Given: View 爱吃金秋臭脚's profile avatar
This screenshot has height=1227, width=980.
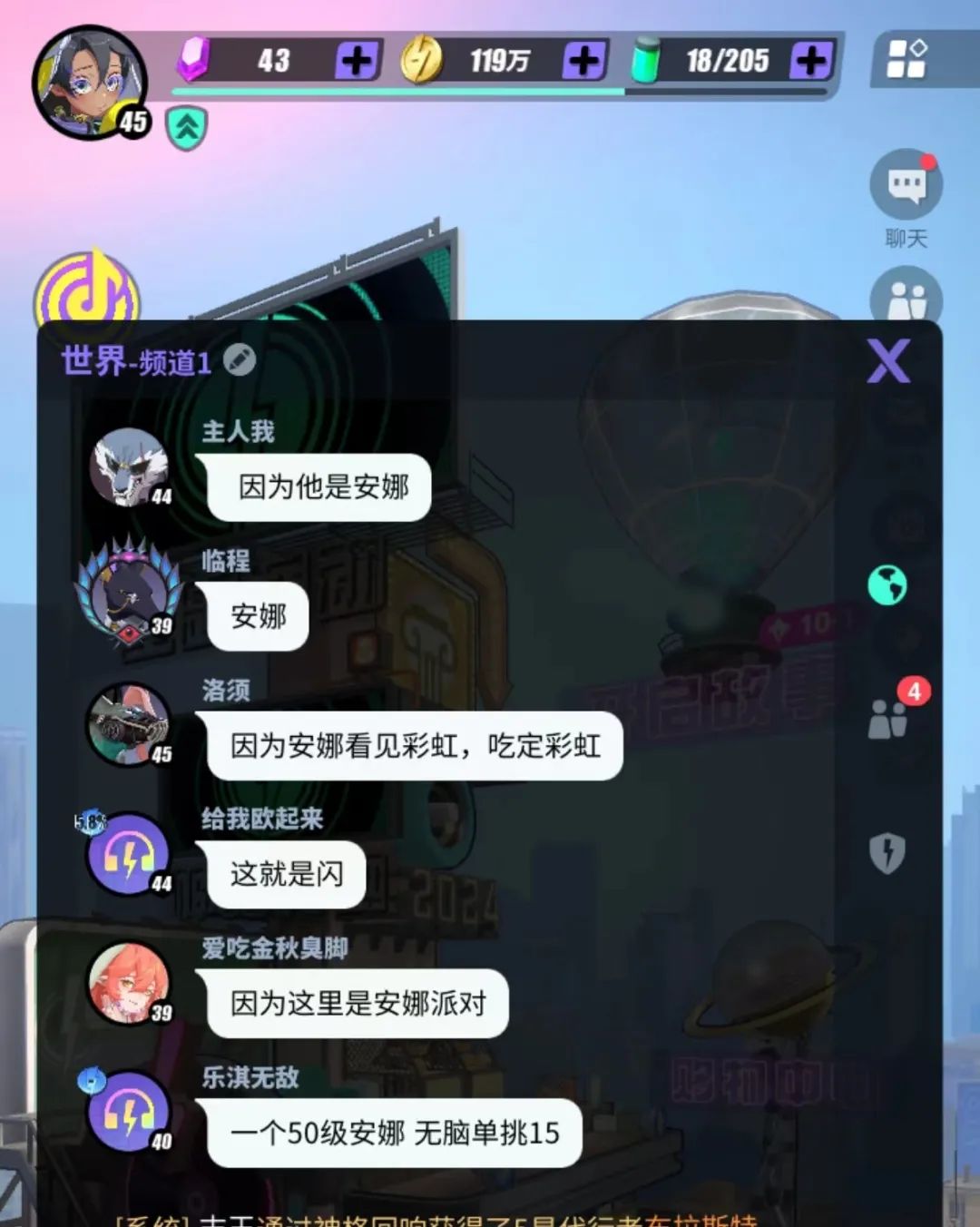Looking at the screenshot, I should (130, 982).
